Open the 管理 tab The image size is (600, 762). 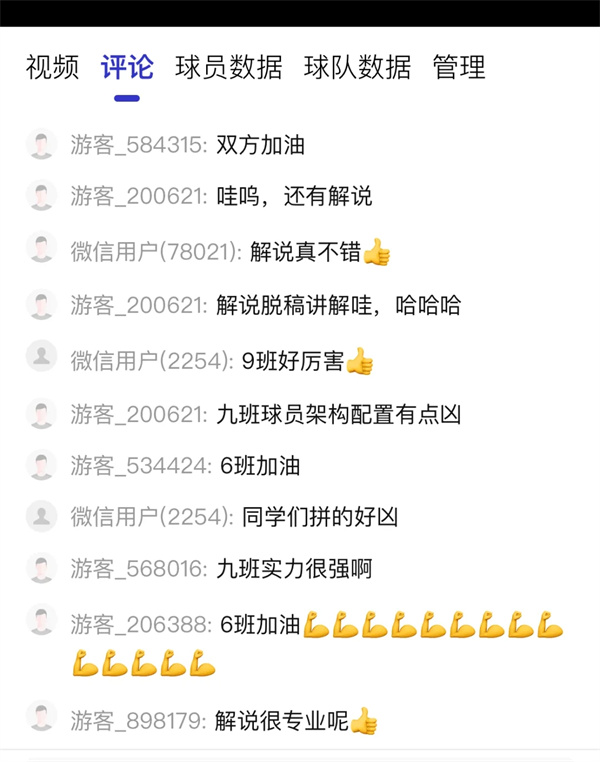[459, 67]
